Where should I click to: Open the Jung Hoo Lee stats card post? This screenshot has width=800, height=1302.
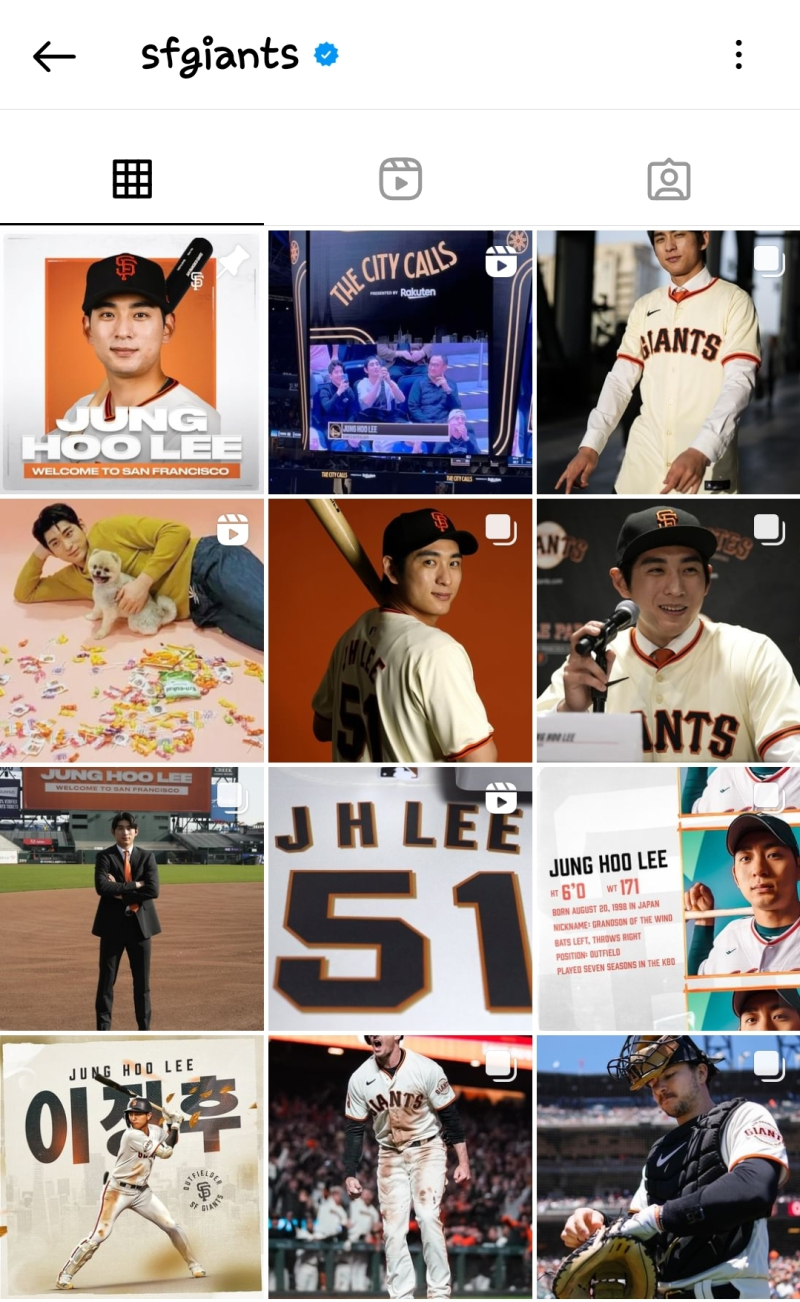tap(668, 898)
